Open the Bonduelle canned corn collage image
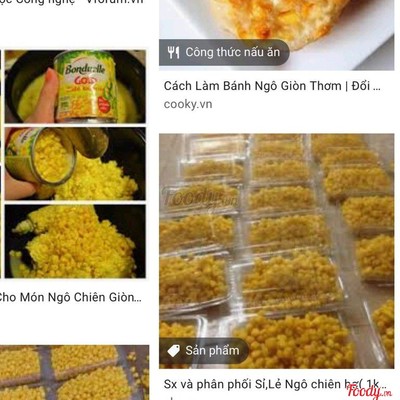The width and height of the screenshot is (400, 400). coord(73,164)
